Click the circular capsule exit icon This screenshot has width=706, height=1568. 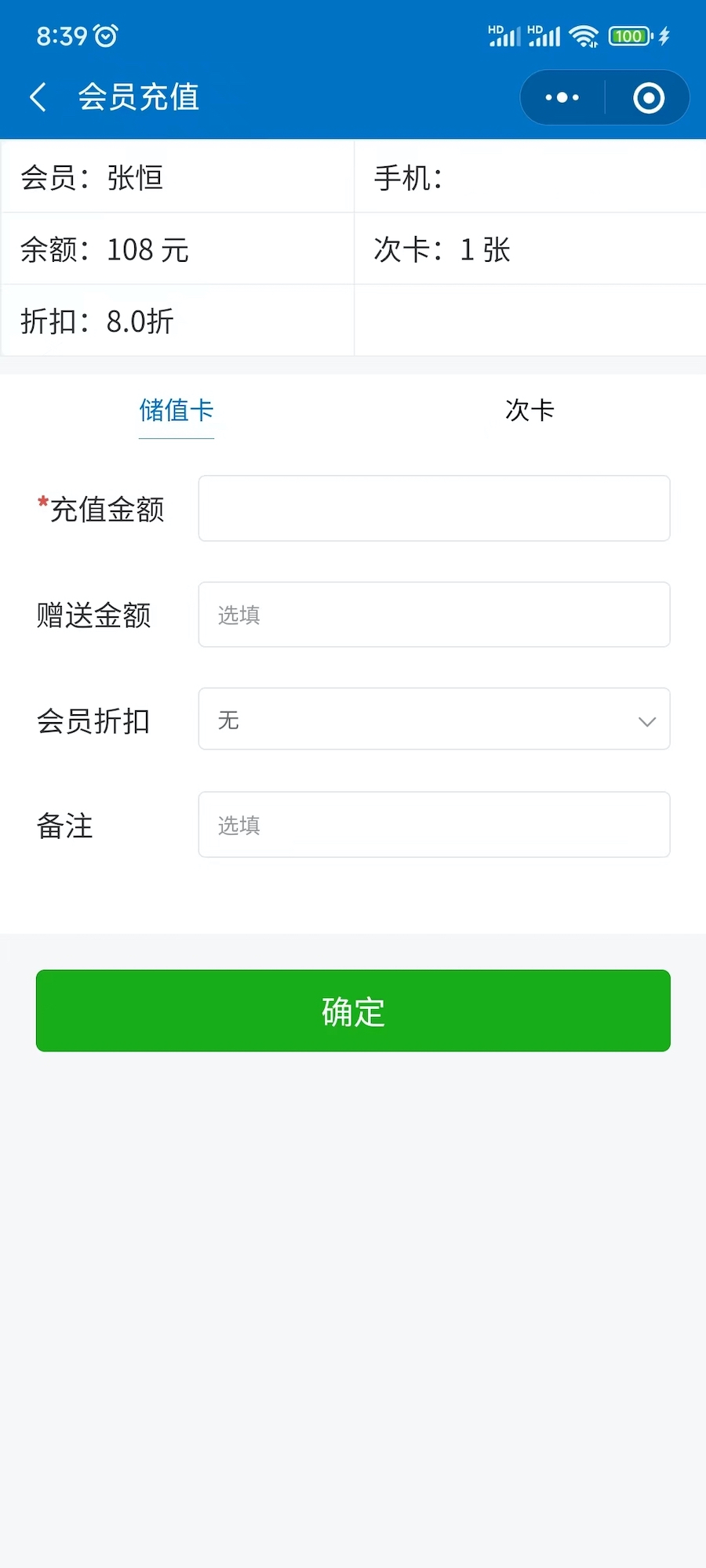click(649, 96)
